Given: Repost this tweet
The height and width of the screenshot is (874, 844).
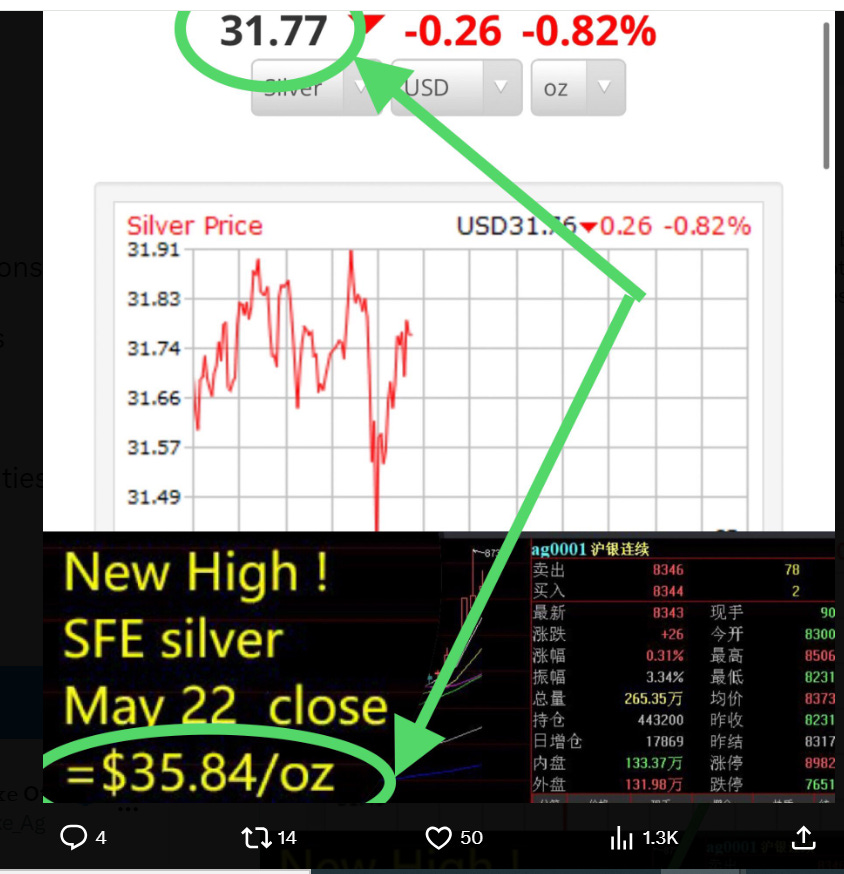Looking at the screenshot, I should [257, 837].
